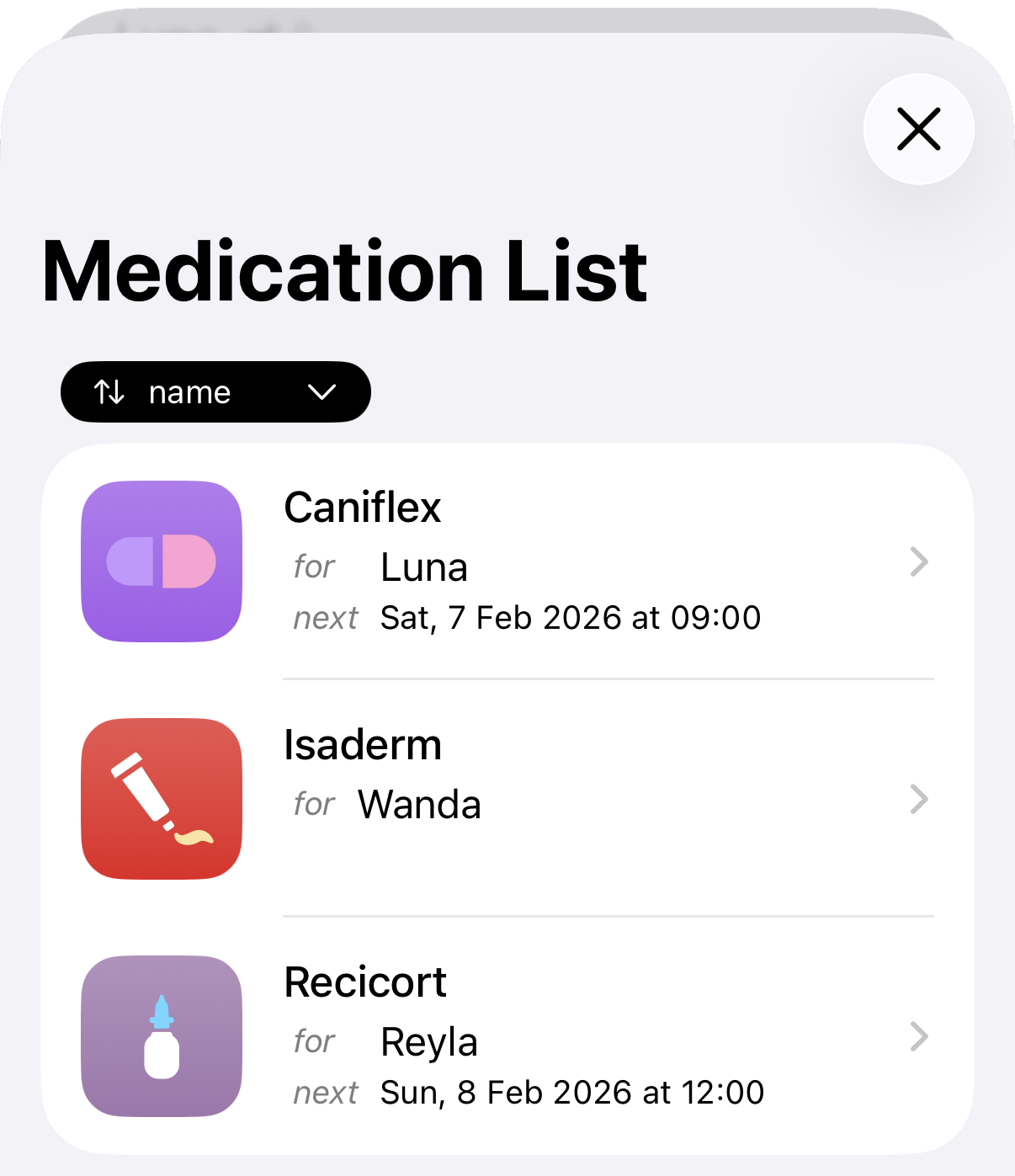Screen dimensions: 1015x1176
Task: Open Isaderm details via its chevron
Action: pos(919,800)
